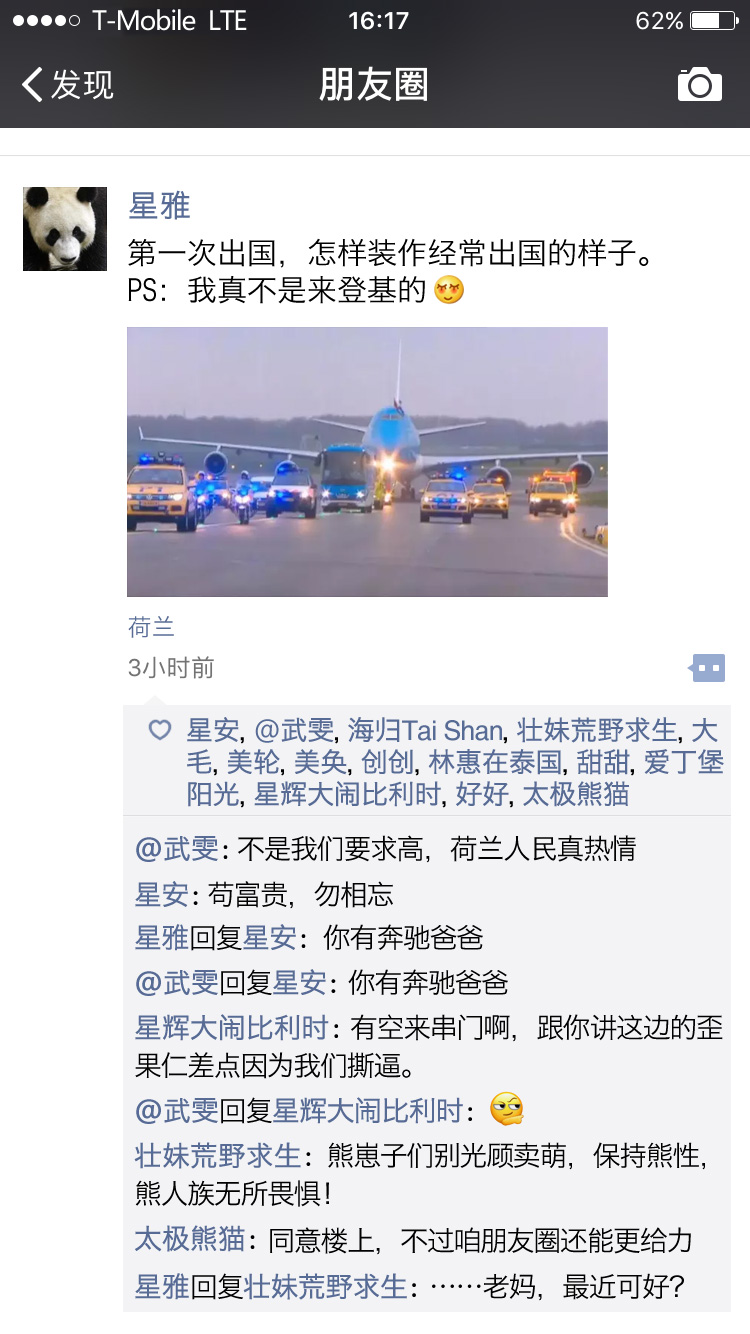Open the location tag 荷兰

150,626
